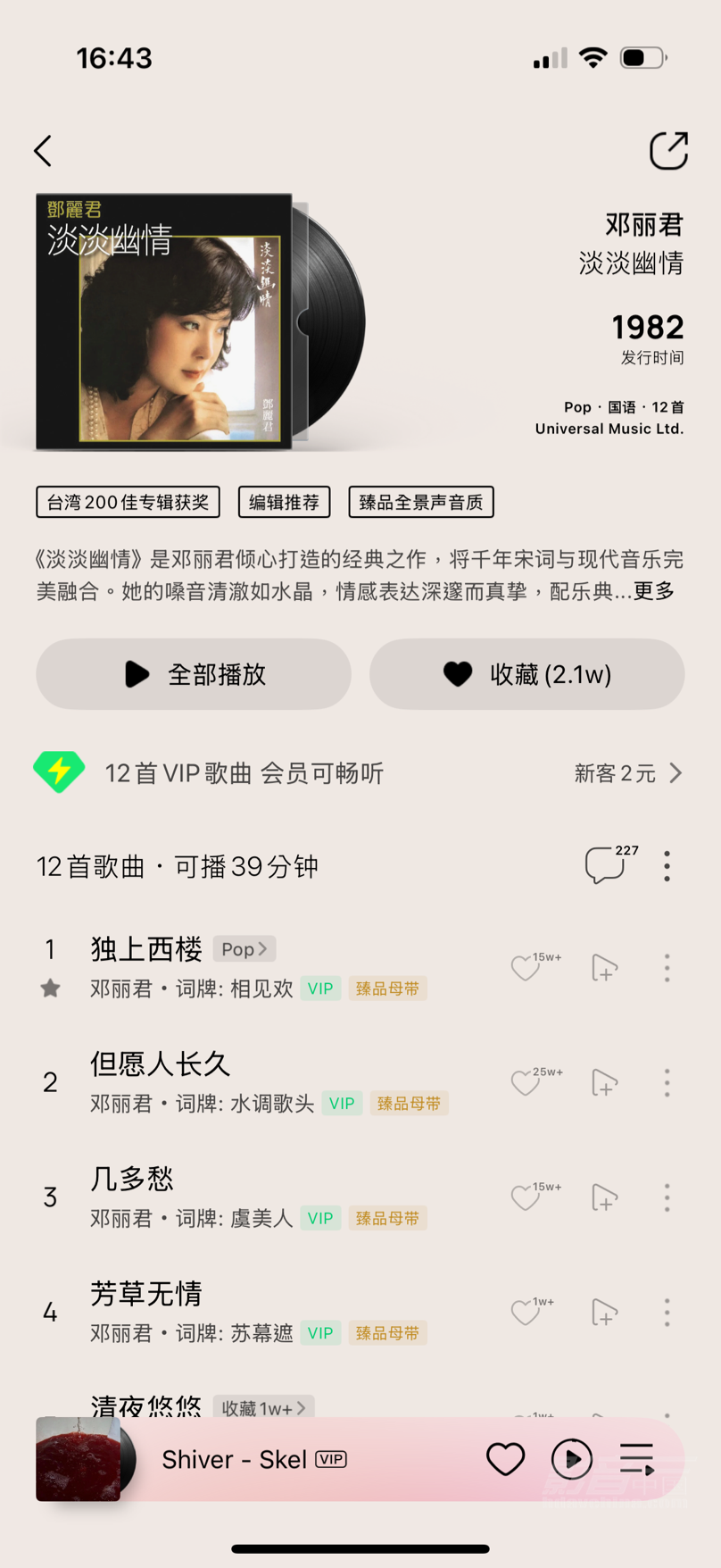Share this album
Image resolution: width=721 pixels, height=1568 pixels.
[668, 150]
